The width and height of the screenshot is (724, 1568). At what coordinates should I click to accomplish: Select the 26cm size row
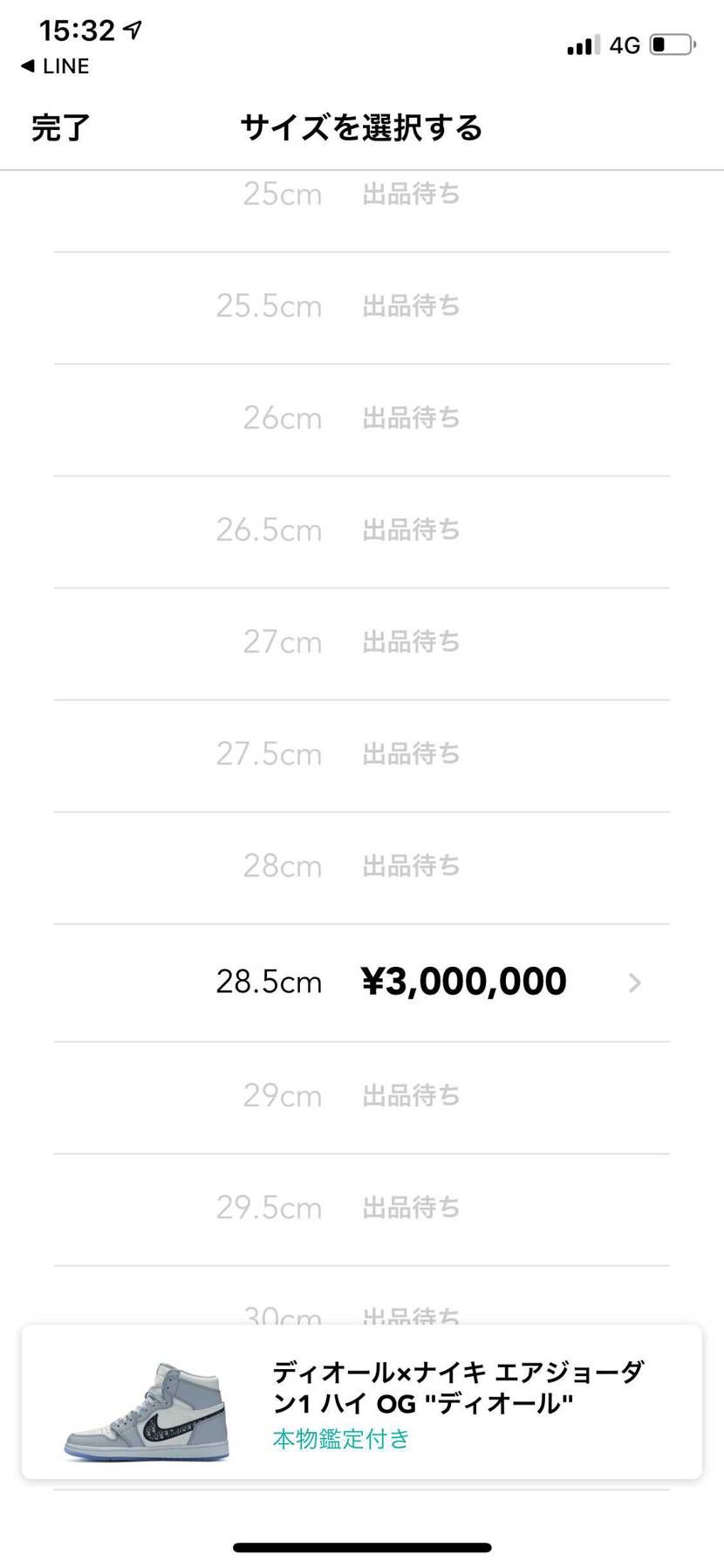(x=362, y=418)
